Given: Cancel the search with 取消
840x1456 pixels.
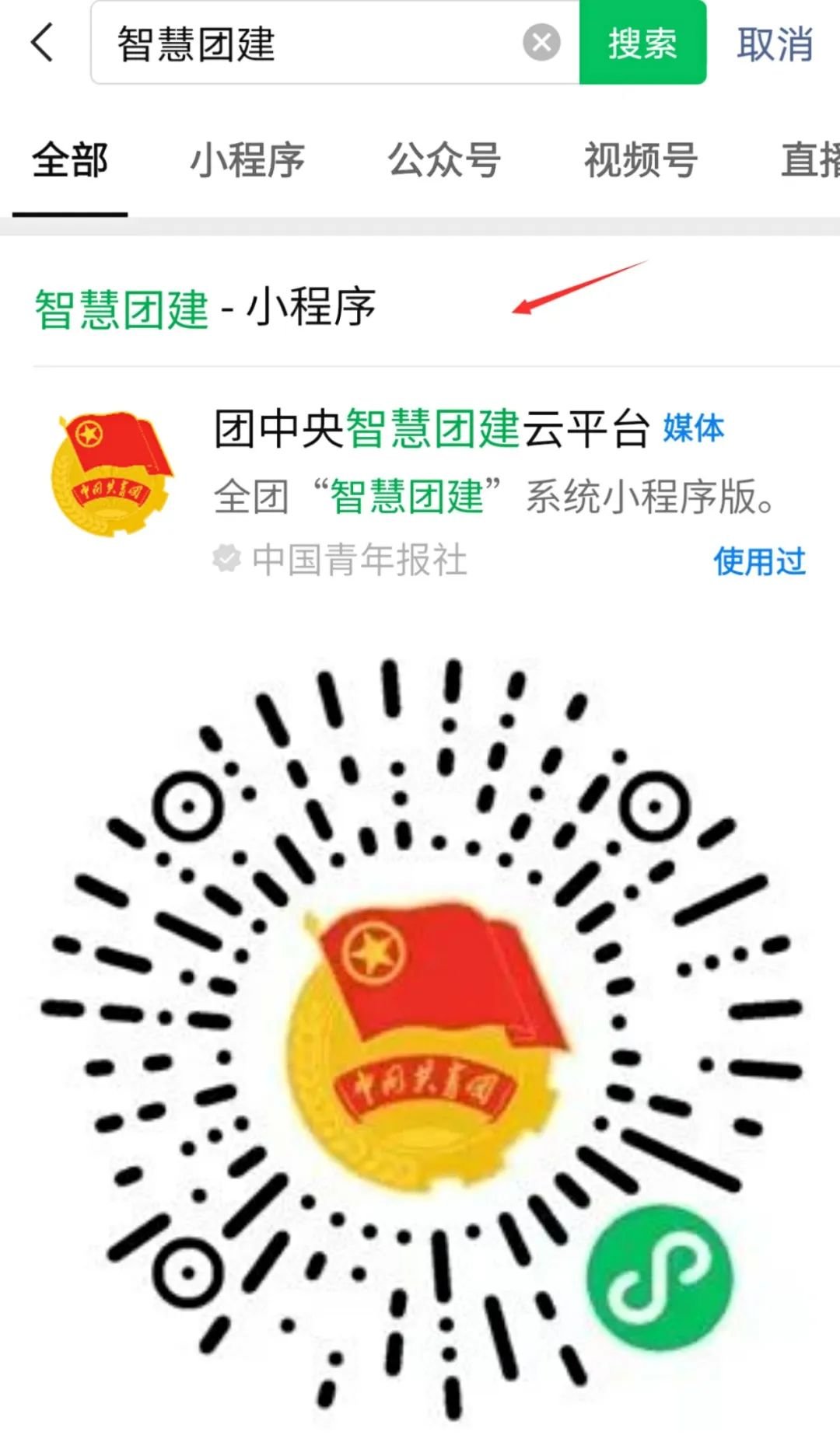Looking at the screenshot, I should 775,44.
